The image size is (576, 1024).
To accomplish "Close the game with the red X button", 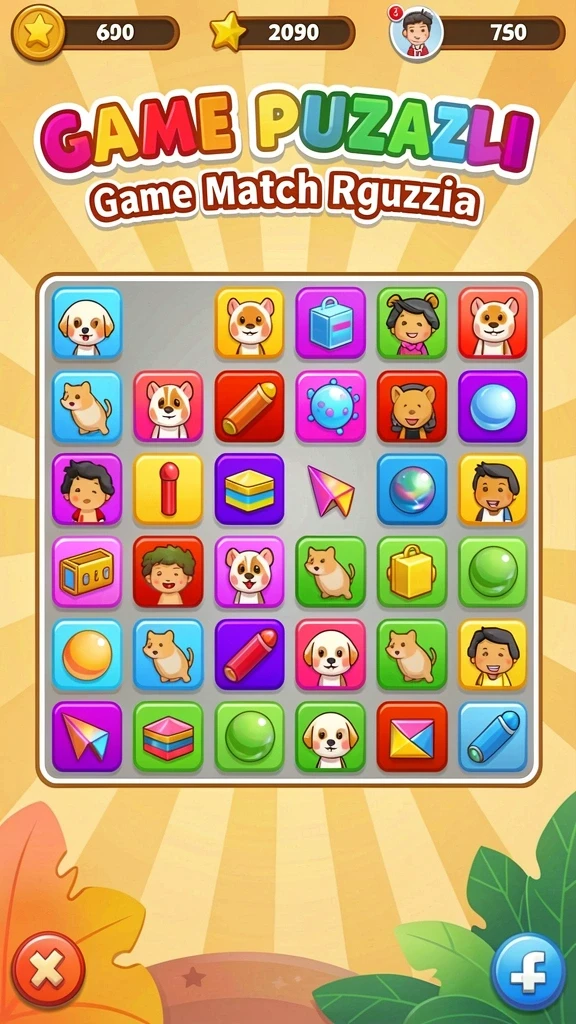I will (x=48, y=968).
